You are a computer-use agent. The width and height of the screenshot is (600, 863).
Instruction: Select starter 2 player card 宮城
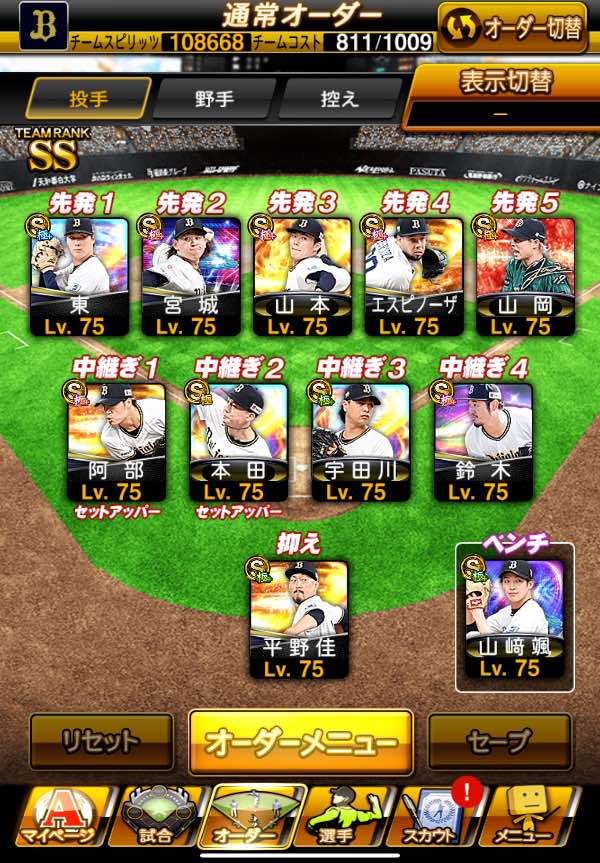(190, 275)
